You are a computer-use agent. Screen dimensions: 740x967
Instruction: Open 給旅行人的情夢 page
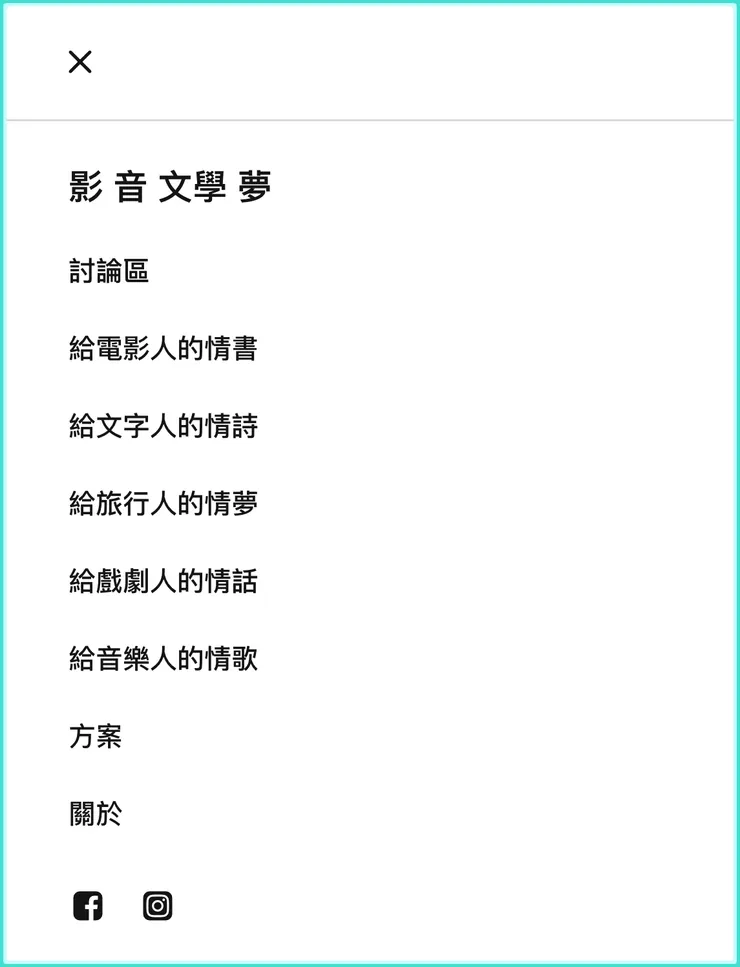pos(163,504)
